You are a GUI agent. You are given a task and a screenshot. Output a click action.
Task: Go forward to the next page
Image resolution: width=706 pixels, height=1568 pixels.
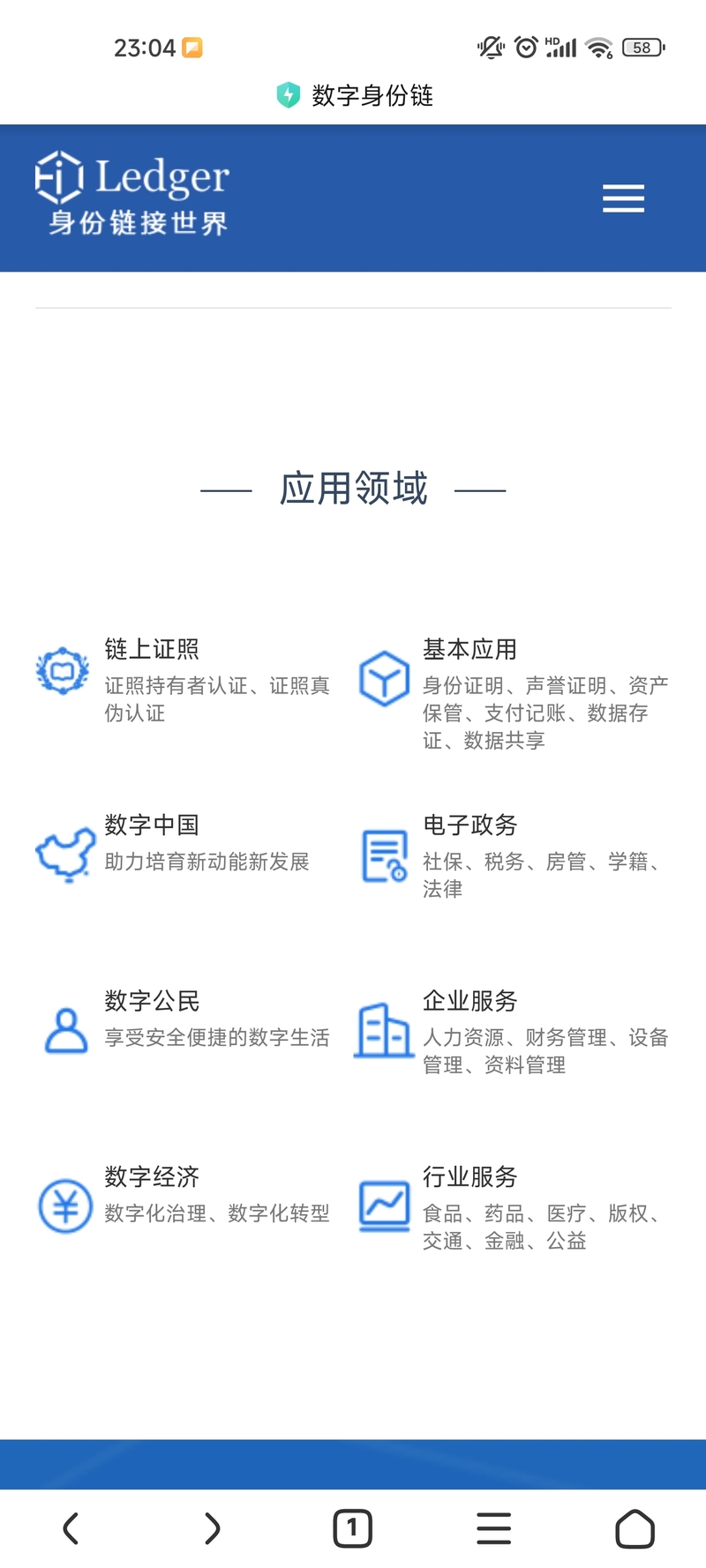[x=212, y=1528]
